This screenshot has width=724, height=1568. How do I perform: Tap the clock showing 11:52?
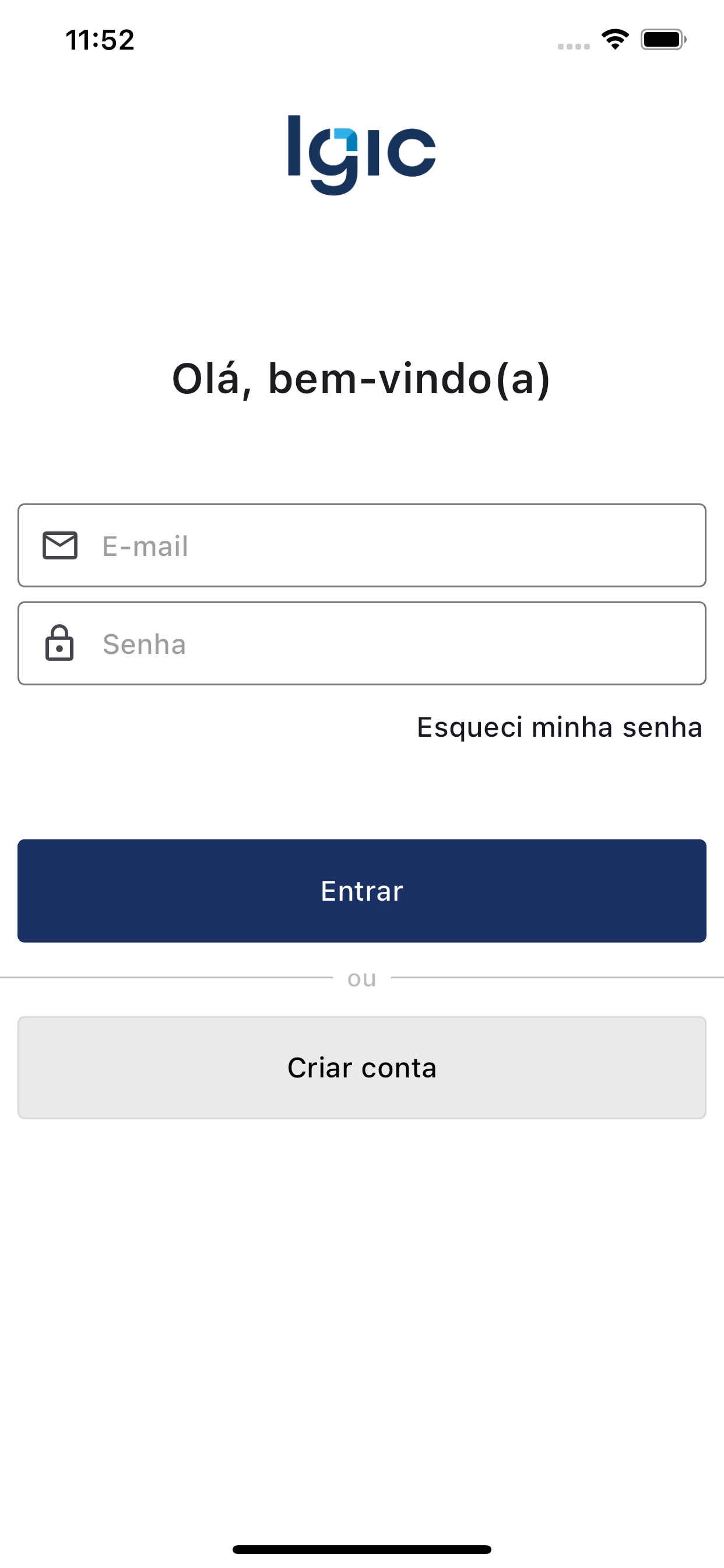pos(100,38)
